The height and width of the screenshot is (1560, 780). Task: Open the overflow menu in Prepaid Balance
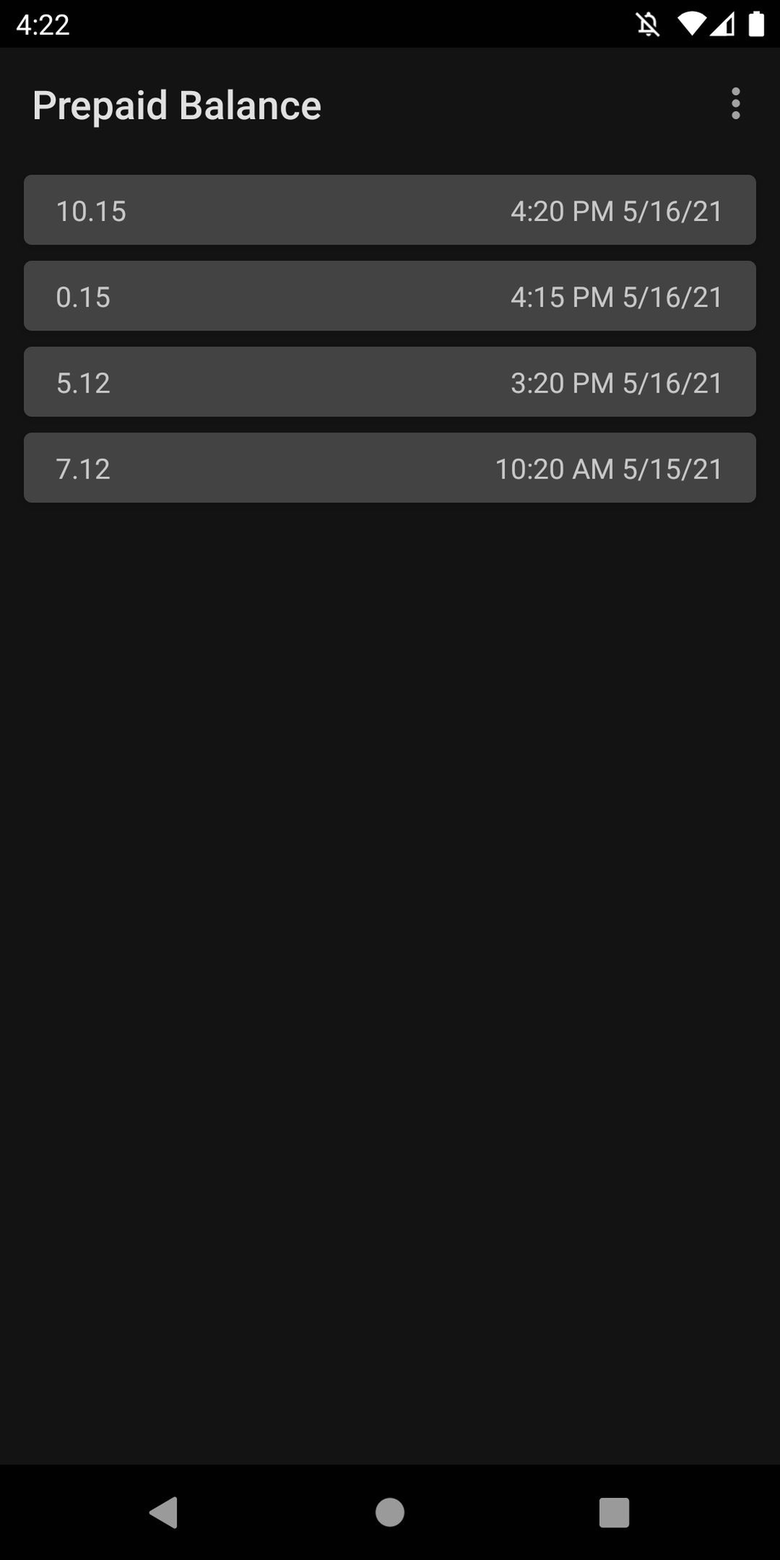736,104
